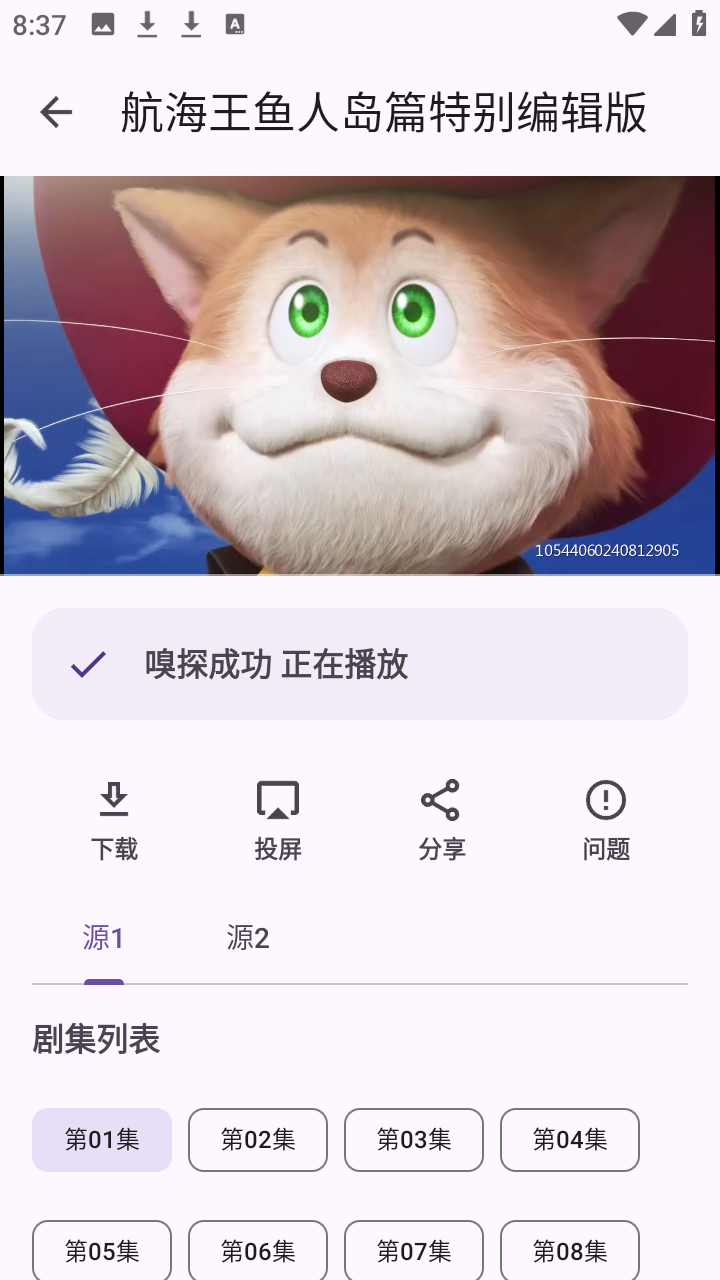Select episode 第02集
The height and width of the screenshot is (1280, 720).
257,1140
